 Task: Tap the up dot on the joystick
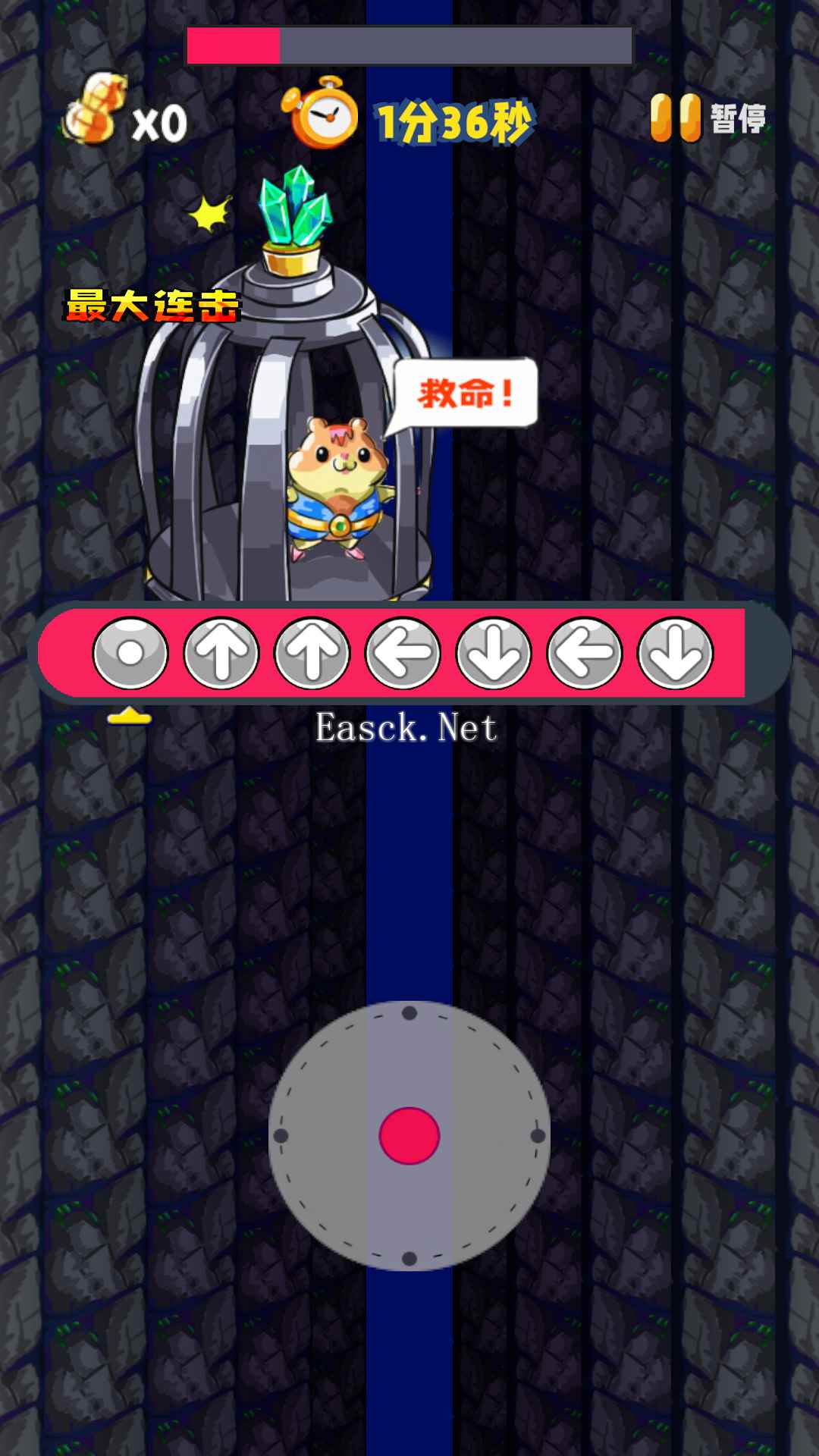tap(409, 1013)
